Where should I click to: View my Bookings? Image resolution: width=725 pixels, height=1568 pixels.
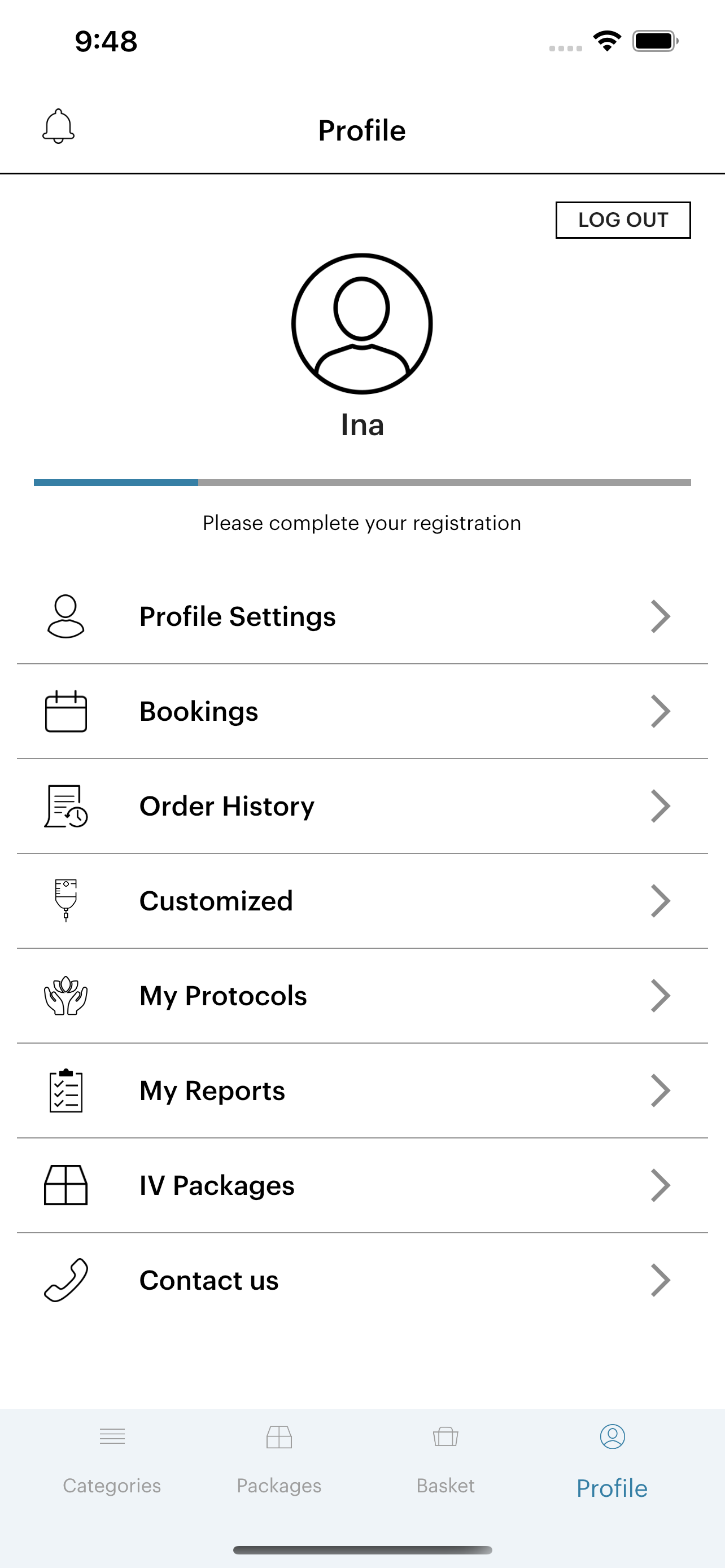(362, 712)
